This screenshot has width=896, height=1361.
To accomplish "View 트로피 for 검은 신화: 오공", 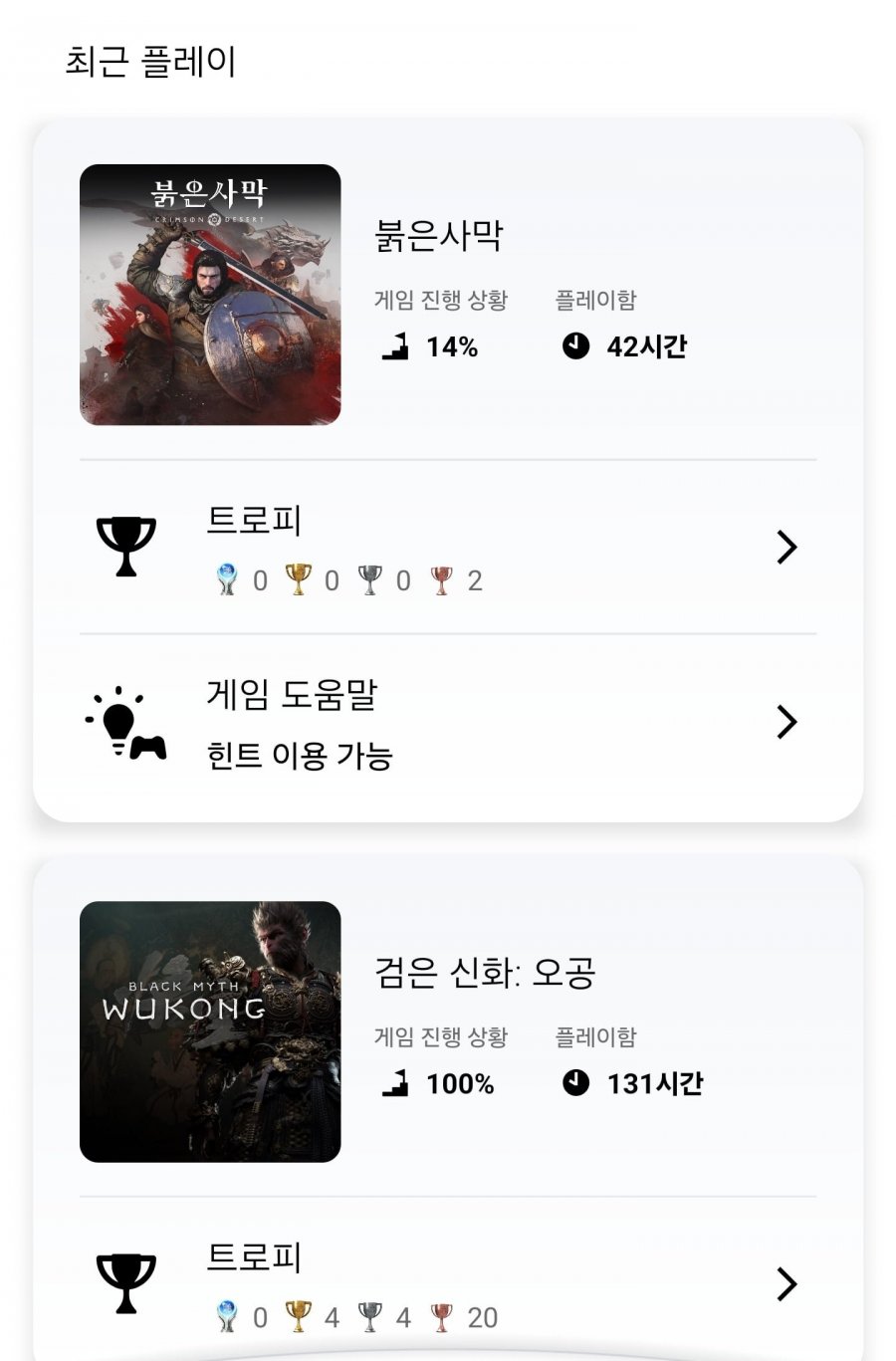I will click(x=448, y=1284).
